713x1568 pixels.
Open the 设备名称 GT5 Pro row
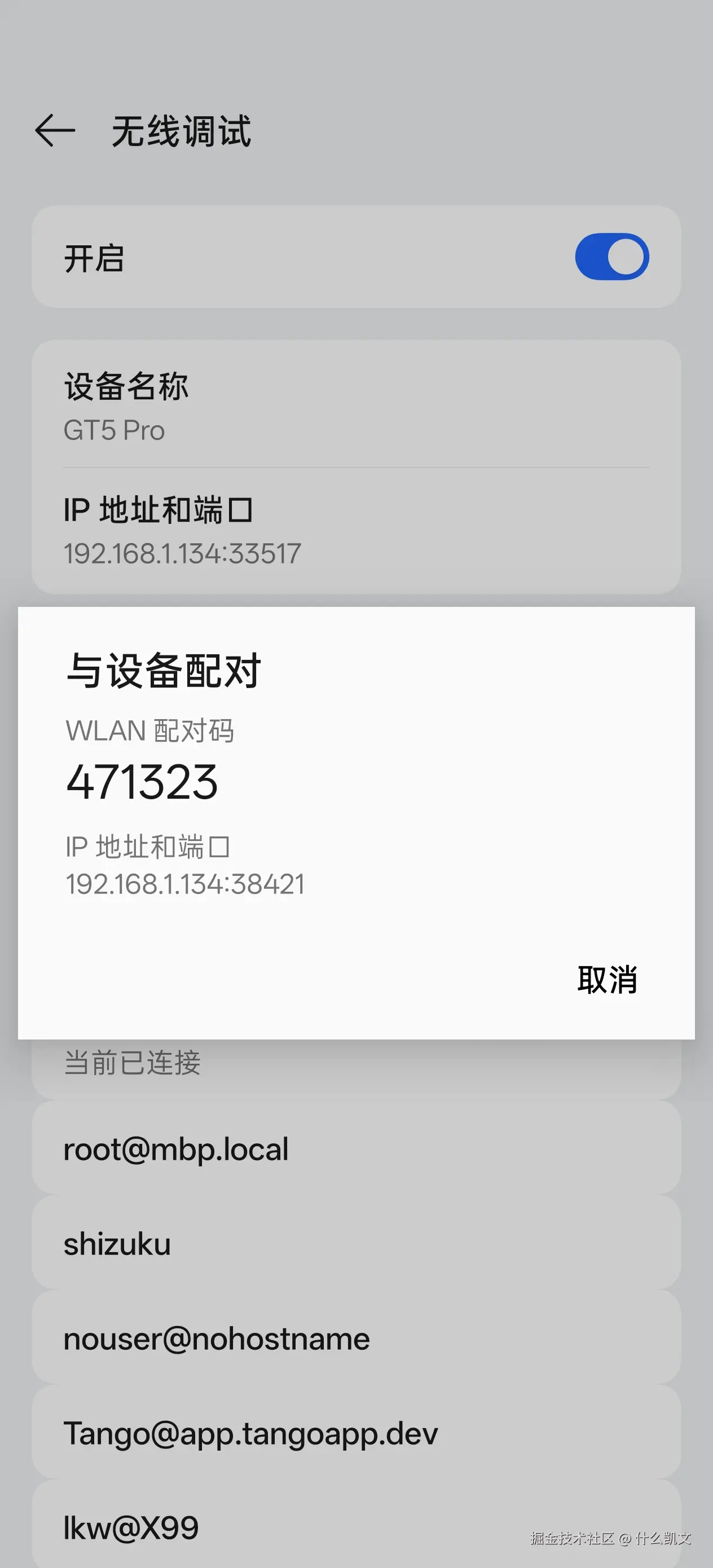(356, 406)
